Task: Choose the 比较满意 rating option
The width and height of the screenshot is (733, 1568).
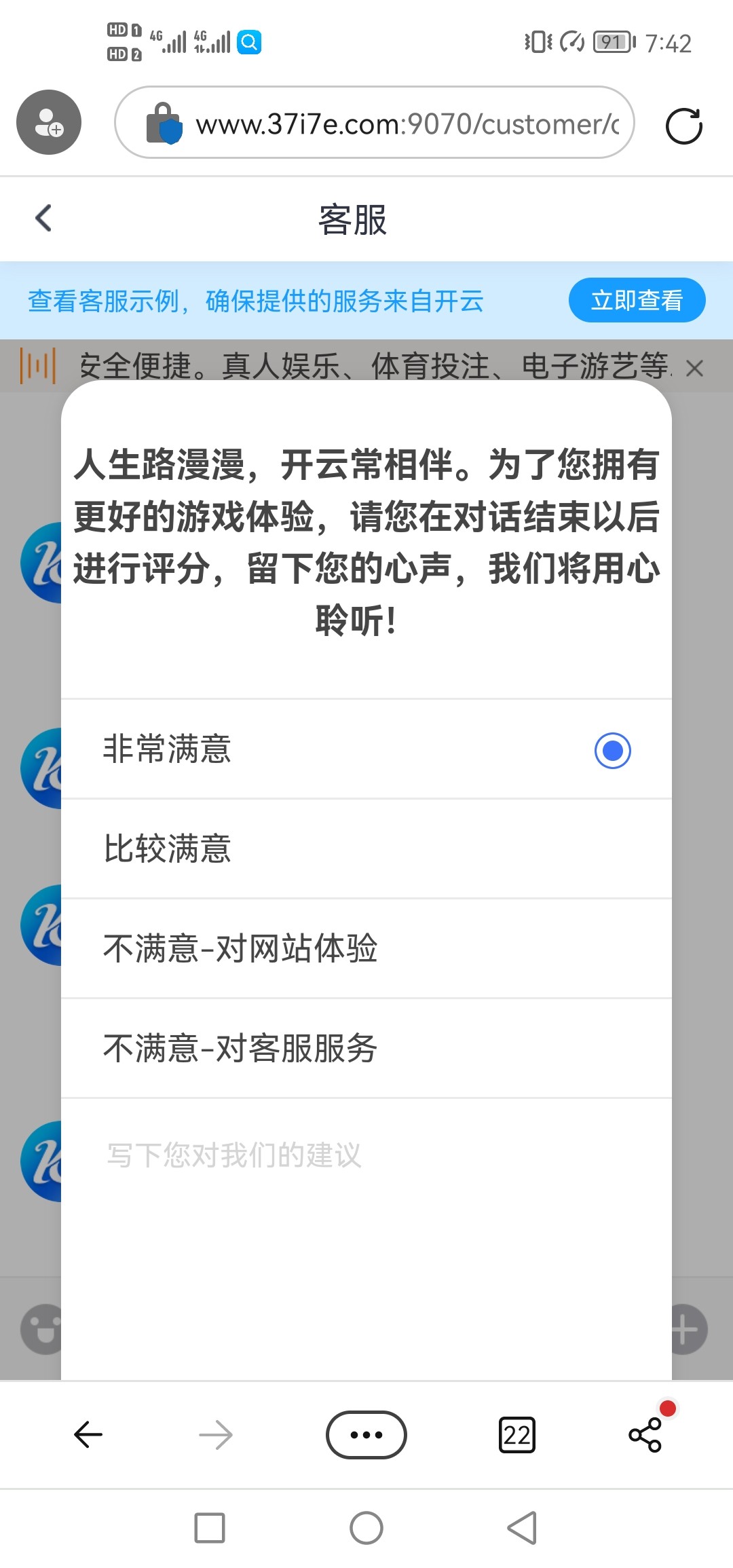Action: (366, 849)
